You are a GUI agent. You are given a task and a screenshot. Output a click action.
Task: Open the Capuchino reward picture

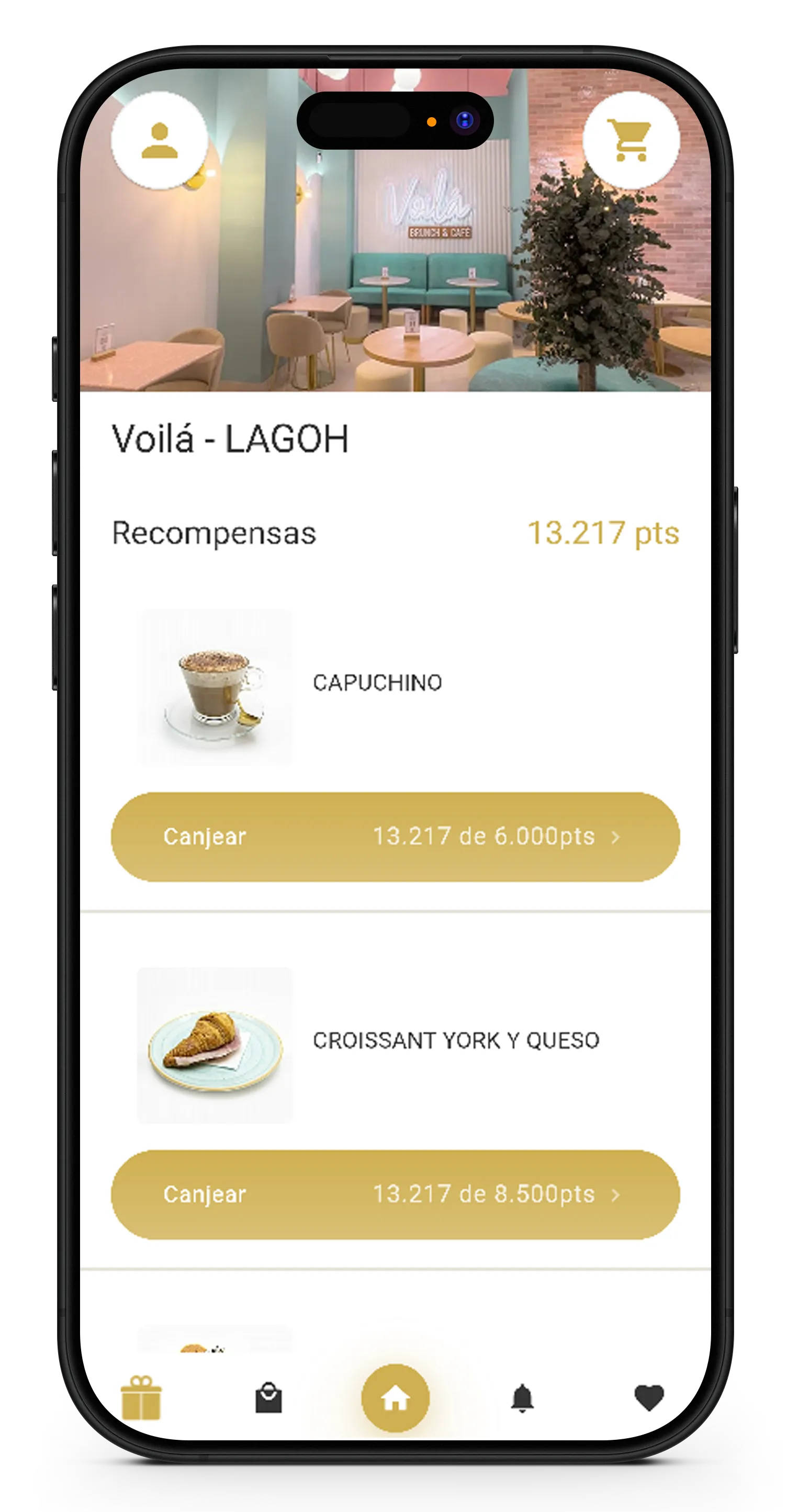point(215,687)
